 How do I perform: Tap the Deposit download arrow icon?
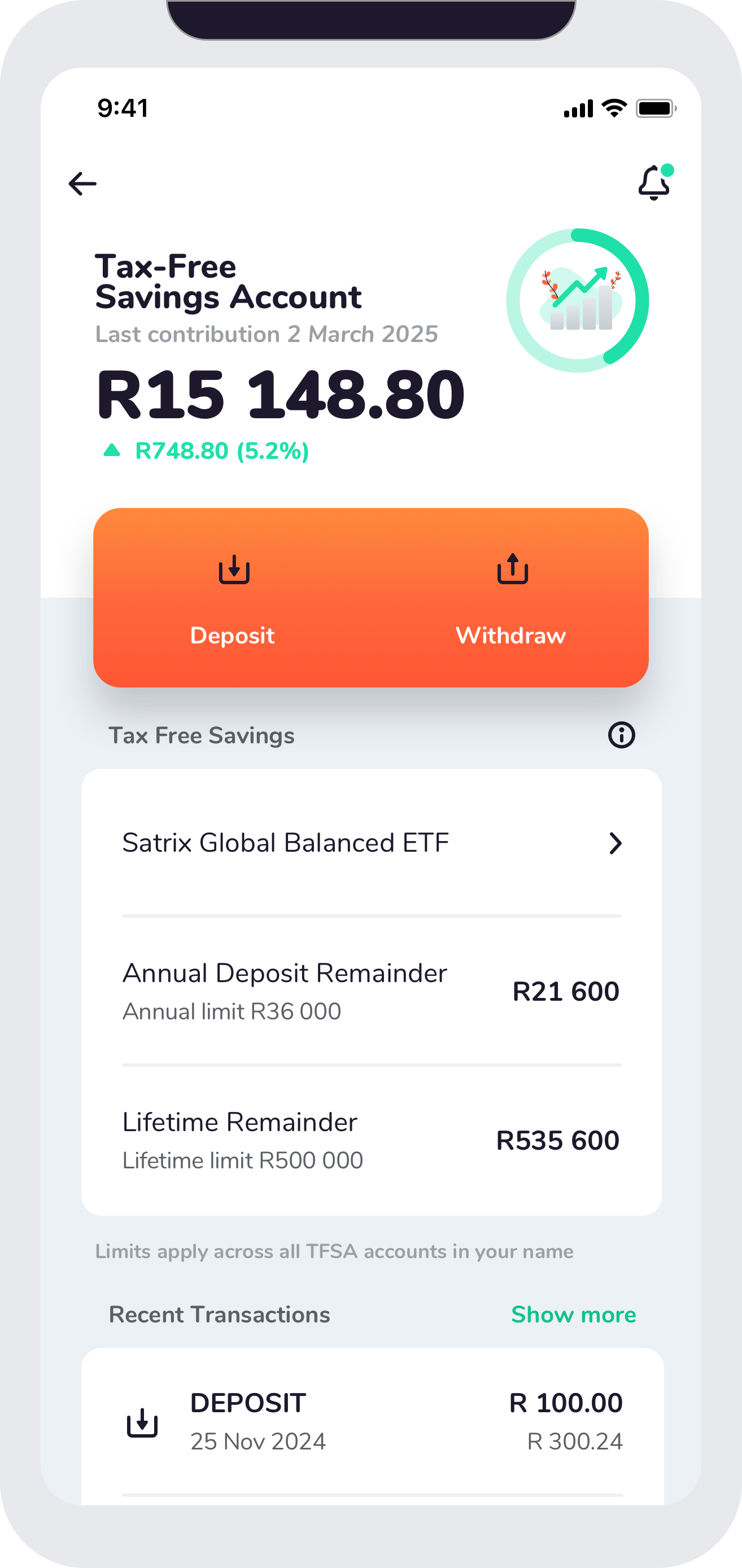(233, 570)
